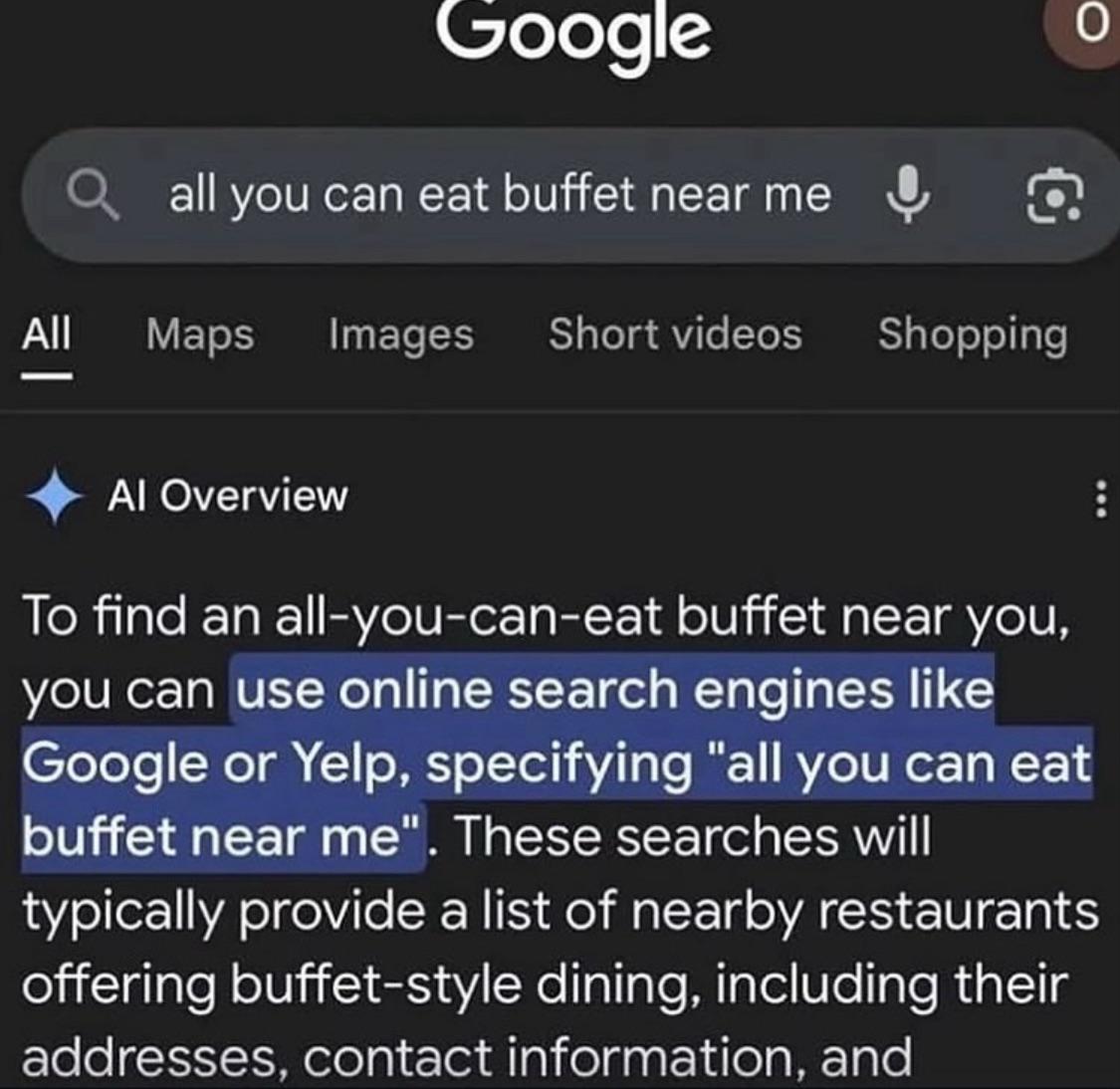Switch to the Maps tab

pyautogui.click(x=200, y=333)
